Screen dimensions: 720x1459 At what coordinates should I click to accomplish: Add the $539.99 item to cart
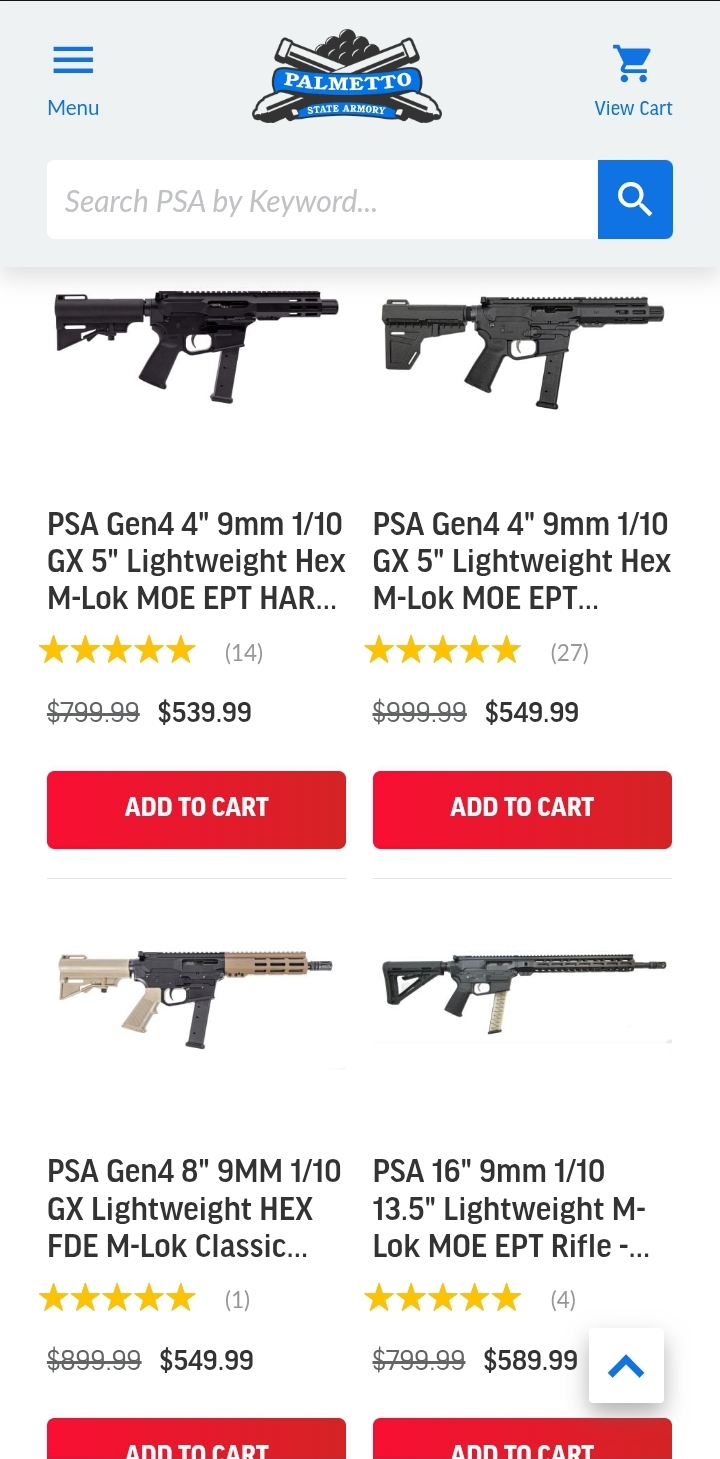[196, 809]
